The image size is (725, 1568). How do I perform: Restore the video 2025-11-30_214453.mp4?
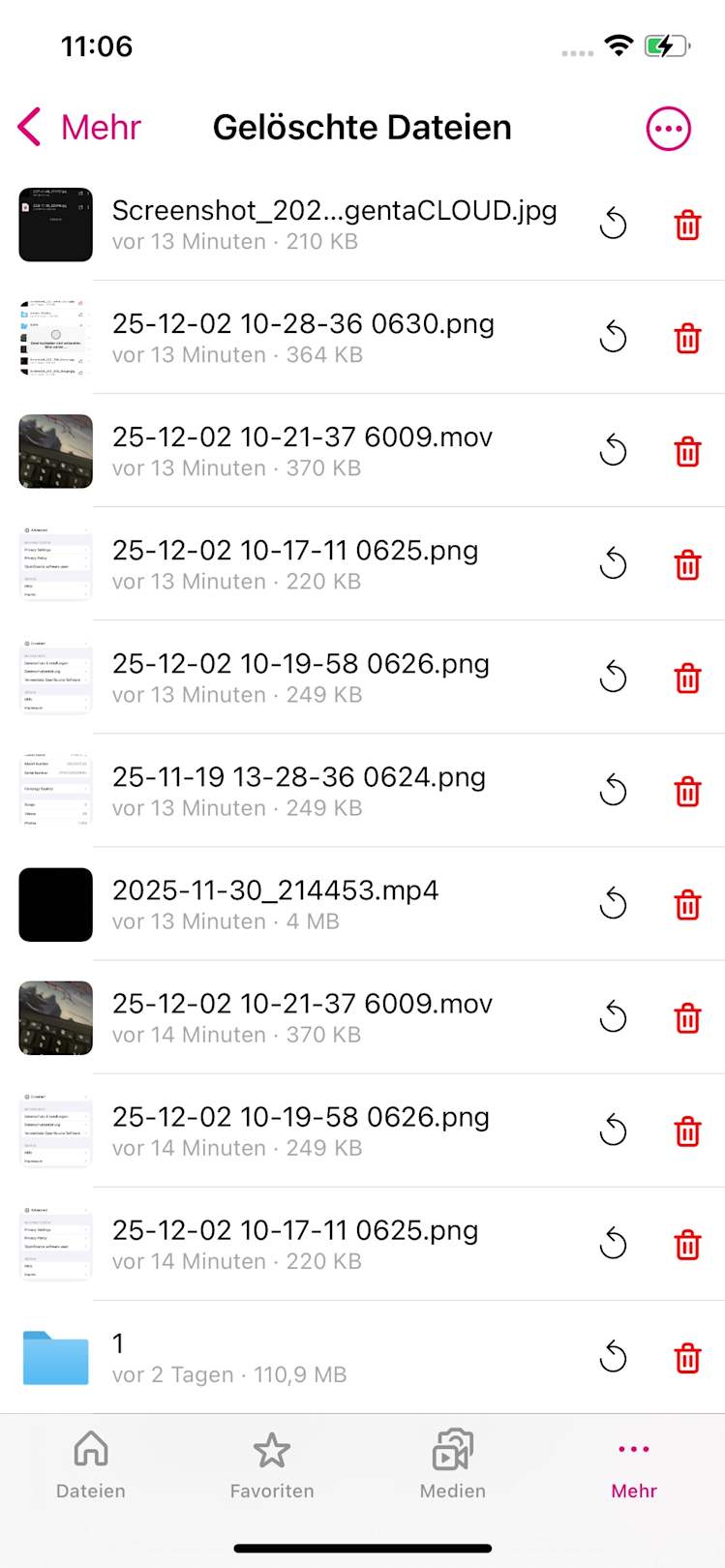click(614, 904)
